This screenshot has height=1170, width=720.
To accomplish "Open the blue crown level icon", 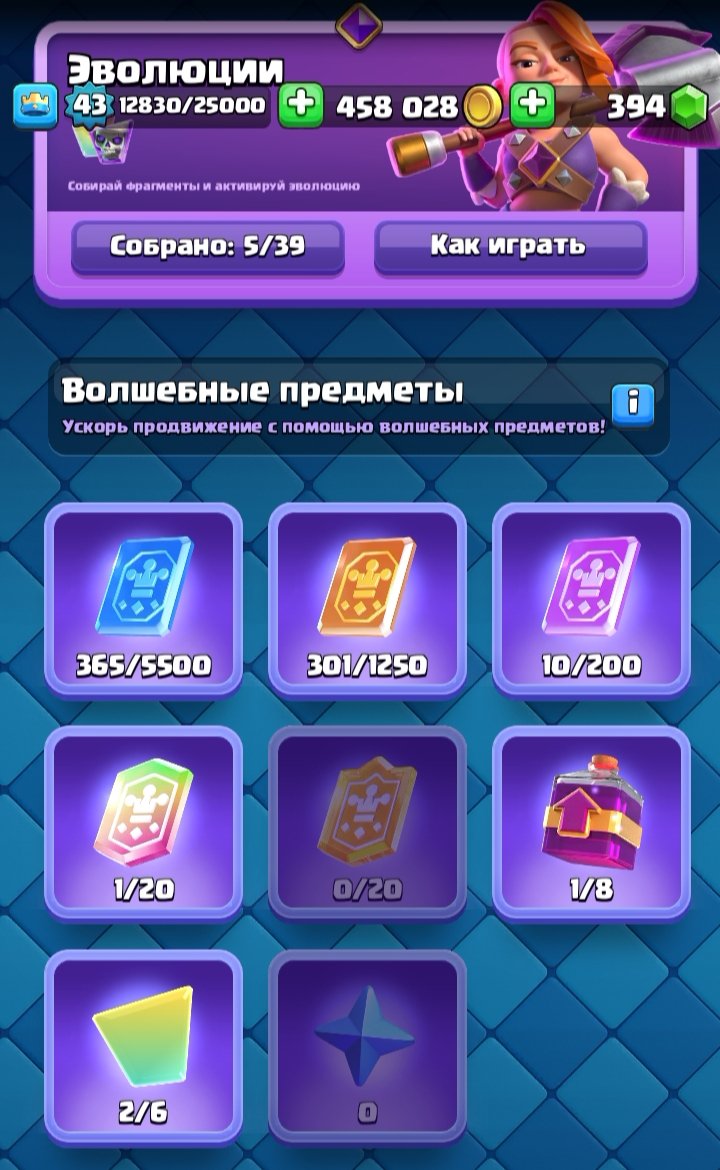I will point(34,106).
